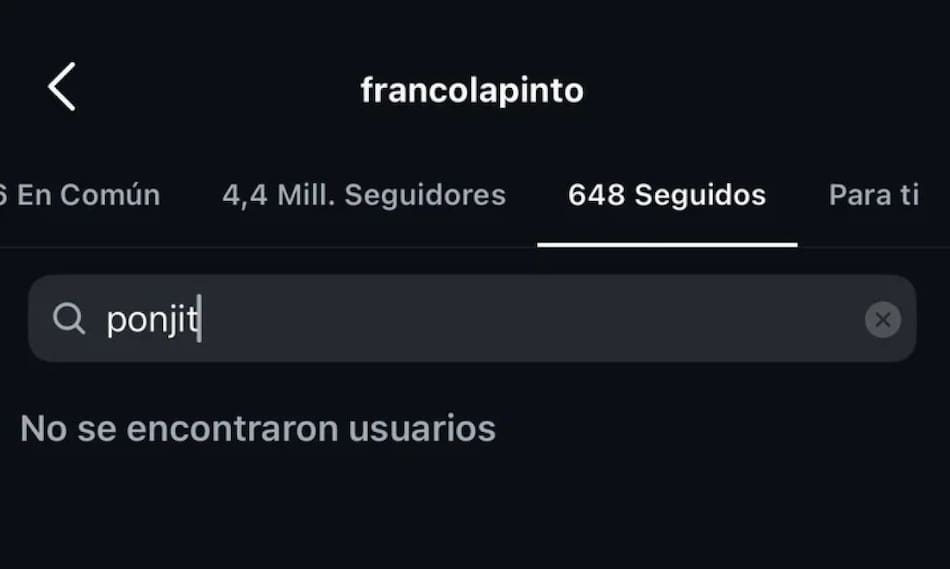Image resolution: width=950 pixels, height=569 pixels.
Task: Tap the search field containing ponjit
Action: tap(470, 320)
